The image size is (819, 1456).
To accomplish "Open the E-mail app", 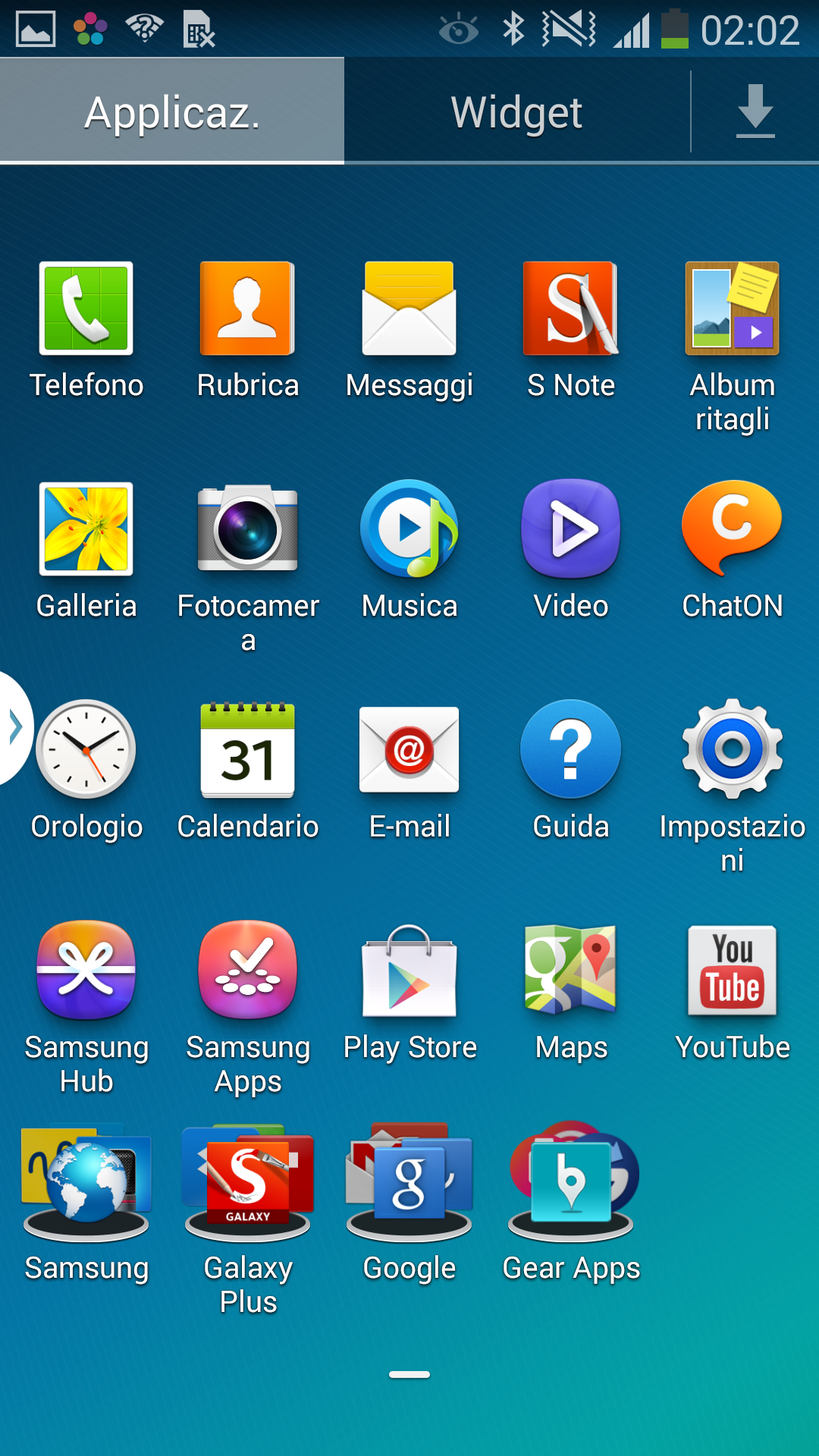I will coord(409,751).
